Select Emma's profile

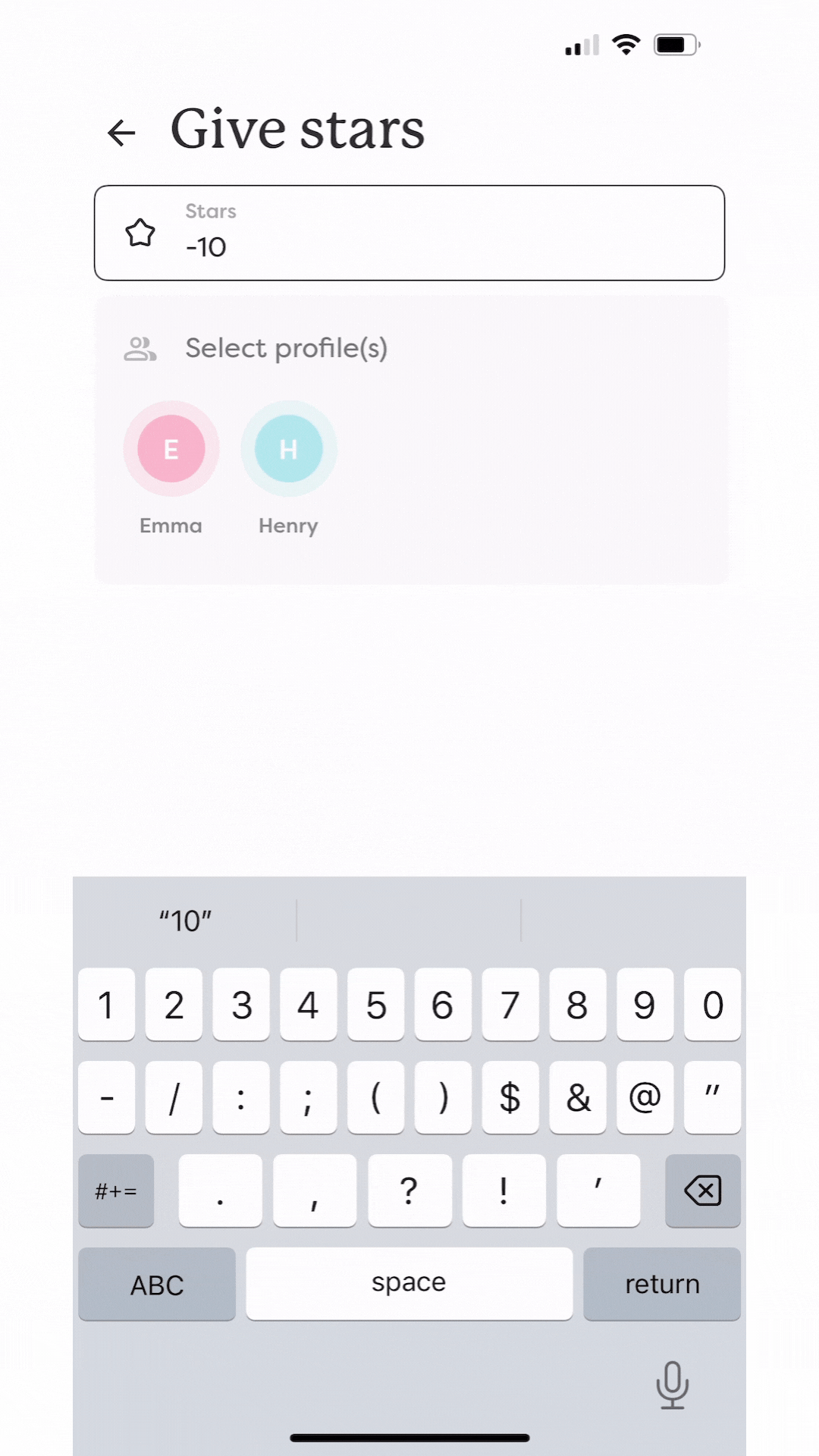pyautogui.click(x=171, y=449)
